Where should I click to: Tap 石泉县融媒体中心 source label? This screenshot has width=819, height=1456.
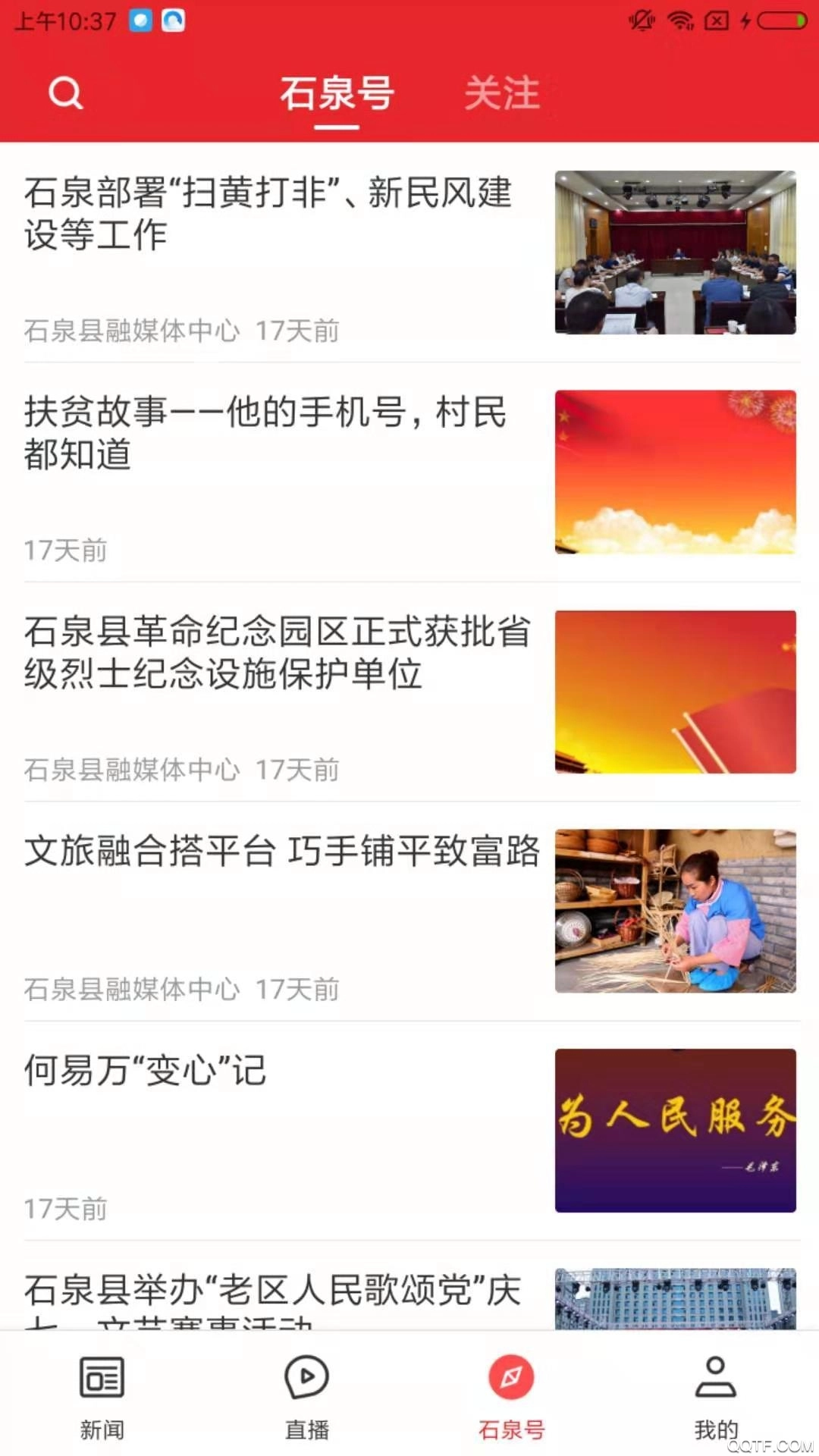click(x=129, y=331)
